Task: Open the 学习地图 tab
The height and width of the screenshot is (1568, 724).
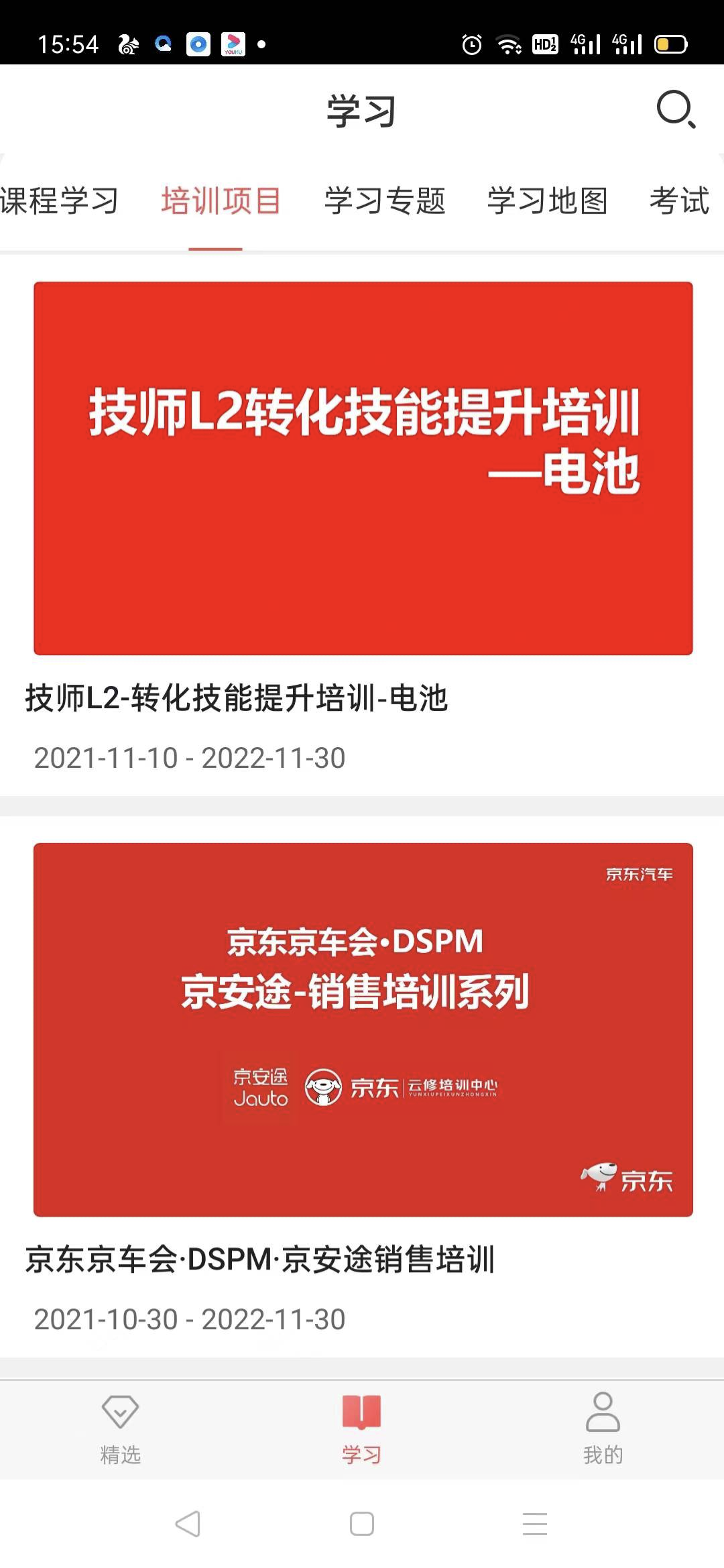Action: (x=547, y=201)
